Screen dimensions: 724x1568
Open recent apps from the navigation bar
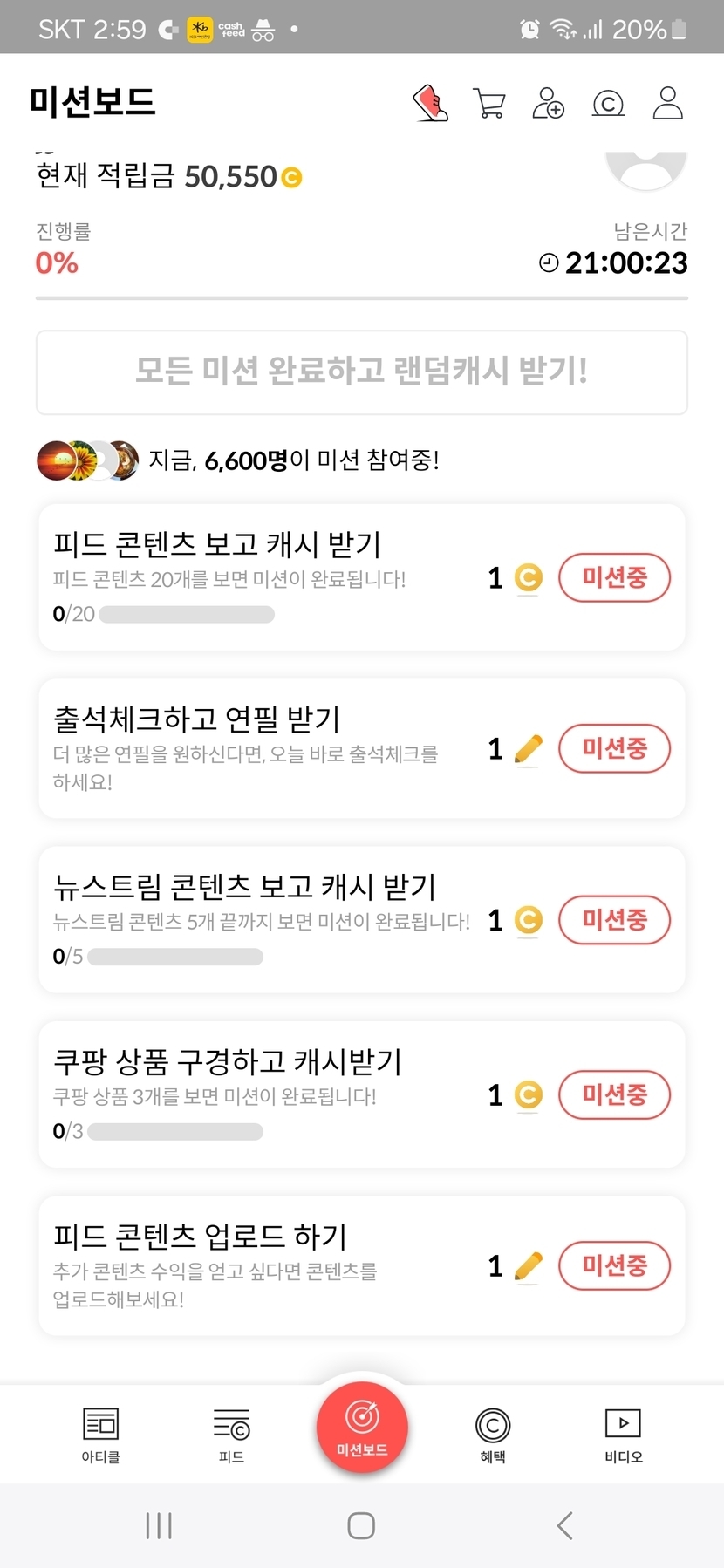[159, 1525]
